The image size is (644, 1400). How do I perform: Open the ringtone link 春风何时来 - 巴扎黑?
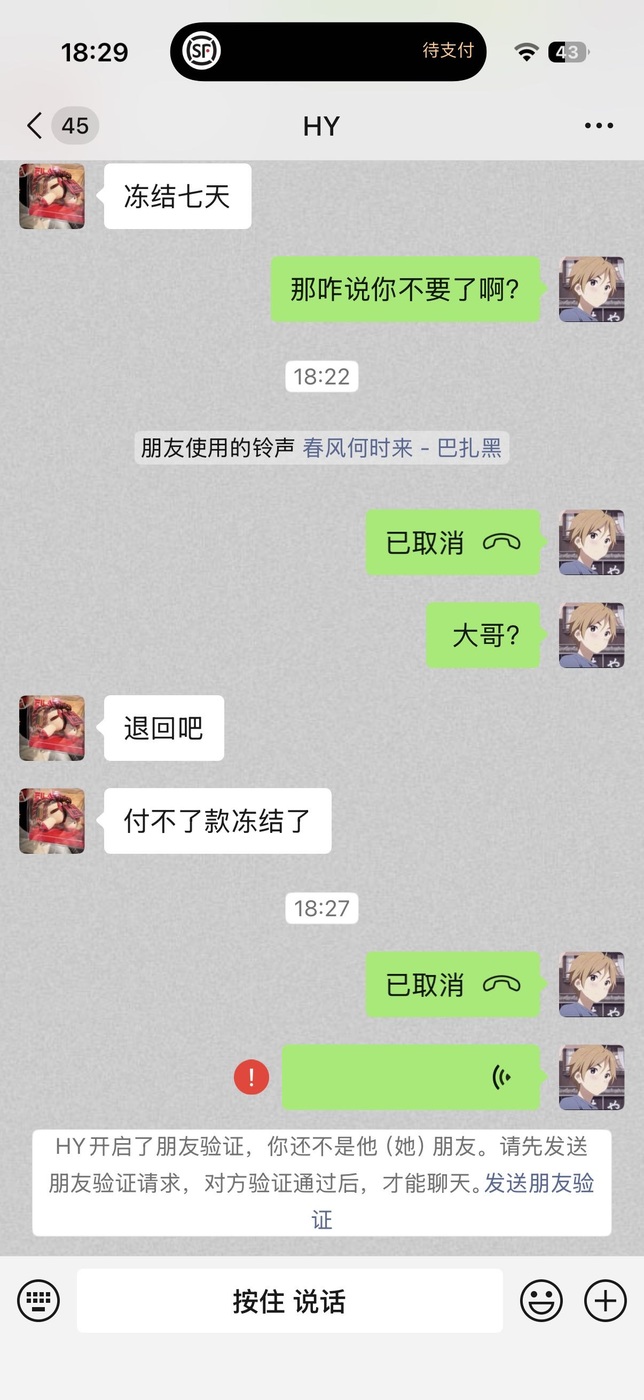click(x=402, y=448)
